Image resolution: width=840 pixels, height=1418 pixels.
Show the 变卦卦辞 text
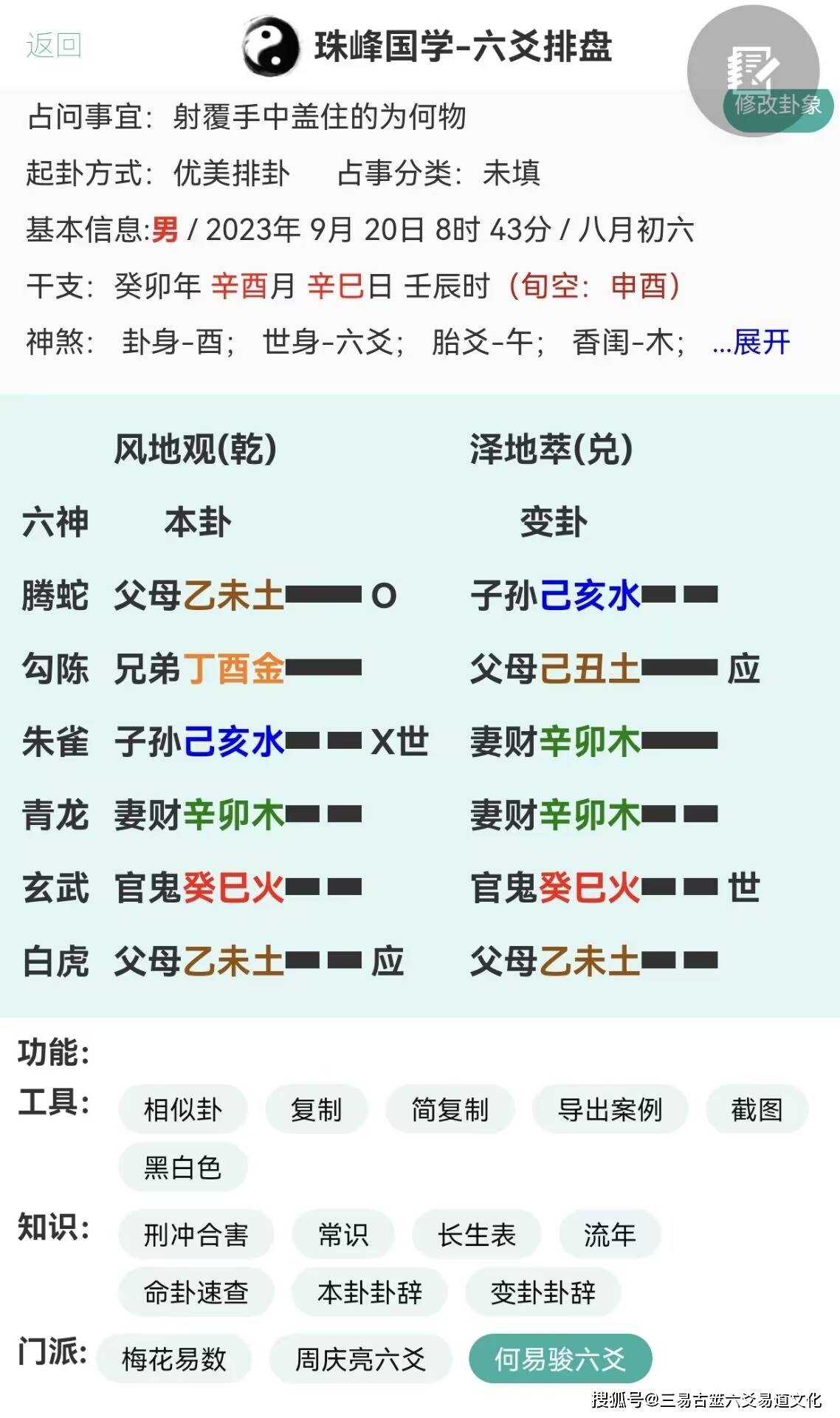click(543, 1292)
